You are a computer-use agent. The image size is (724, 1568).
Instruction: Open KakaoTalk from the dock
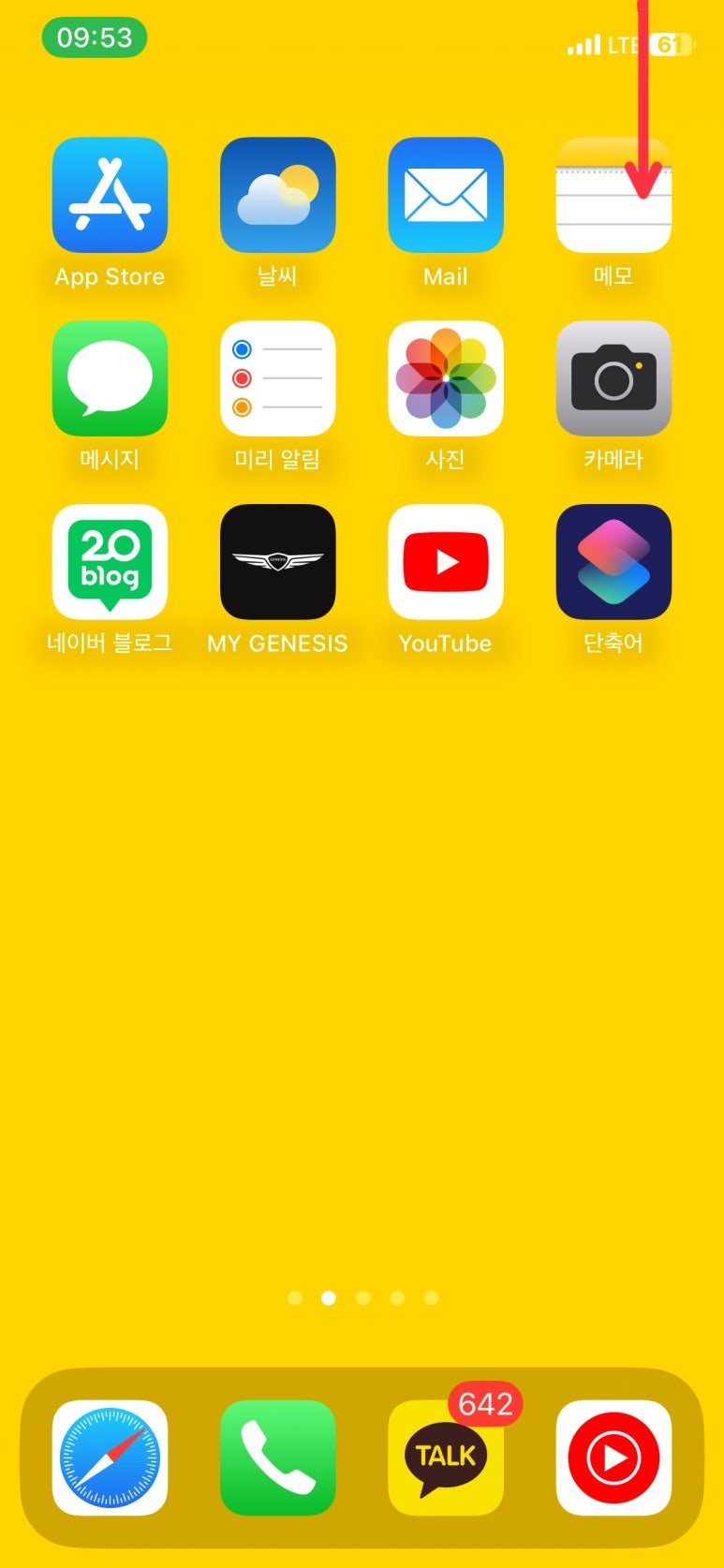446,1458
